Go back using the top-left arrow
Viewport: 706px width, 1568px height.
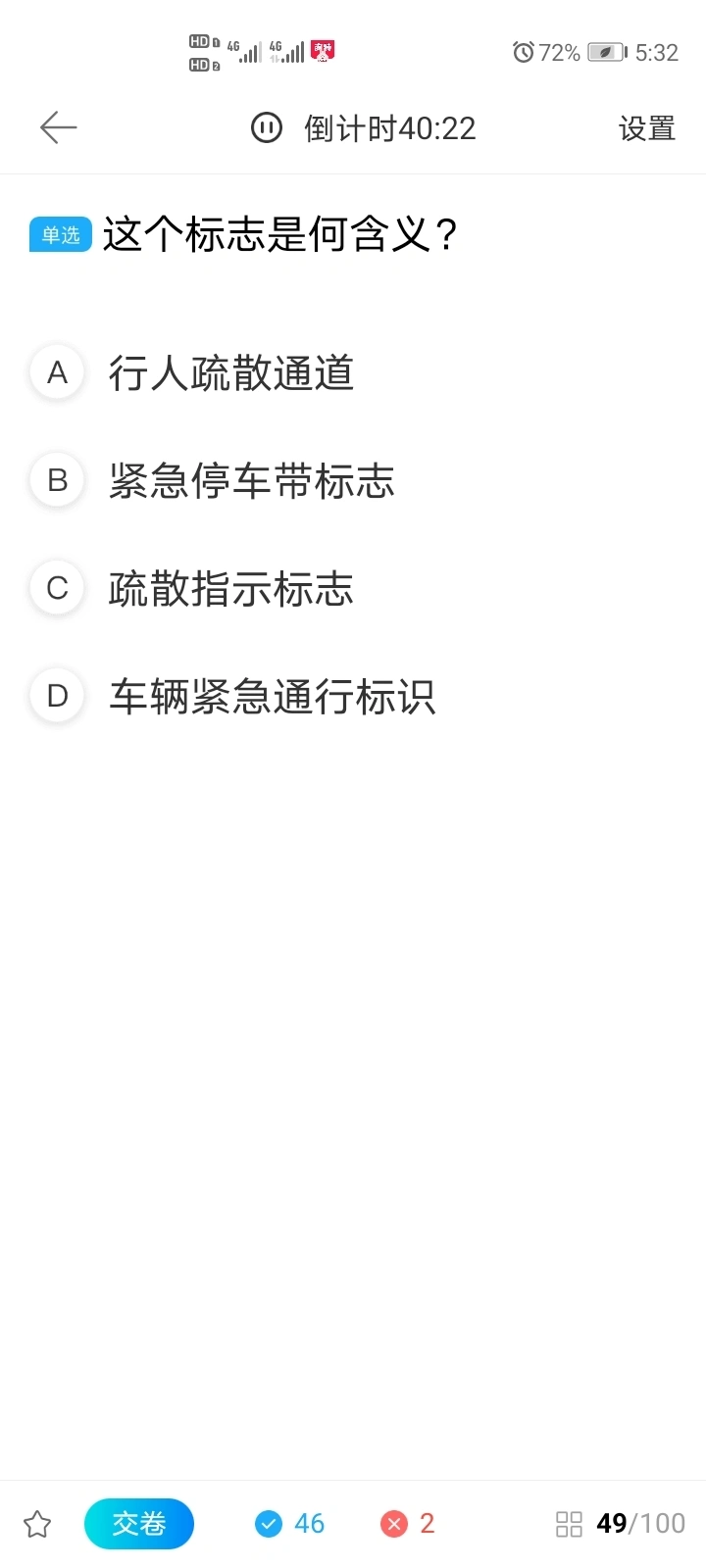[58, 127]
